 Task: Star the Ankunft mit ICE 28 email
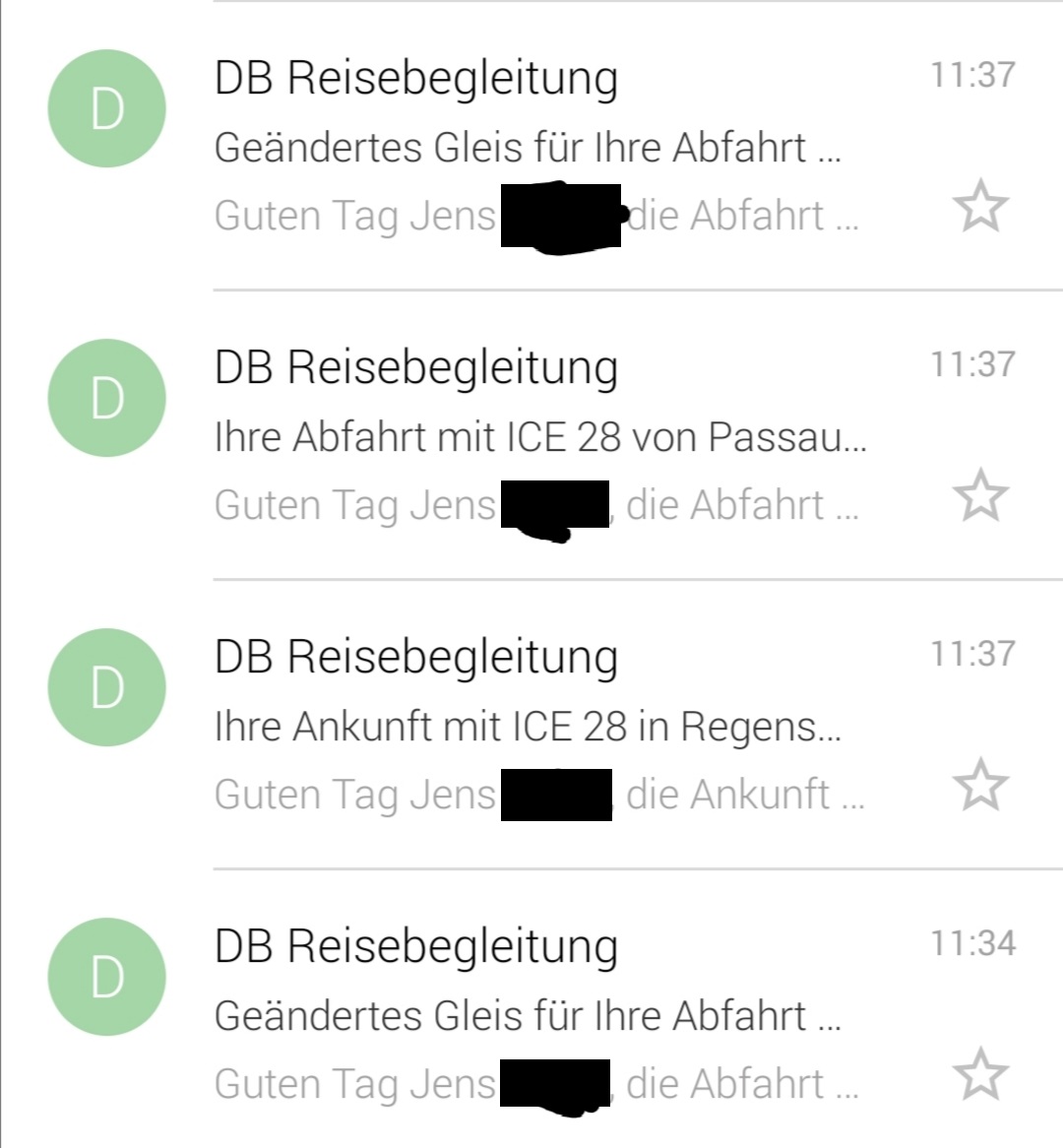pos(980,785)
